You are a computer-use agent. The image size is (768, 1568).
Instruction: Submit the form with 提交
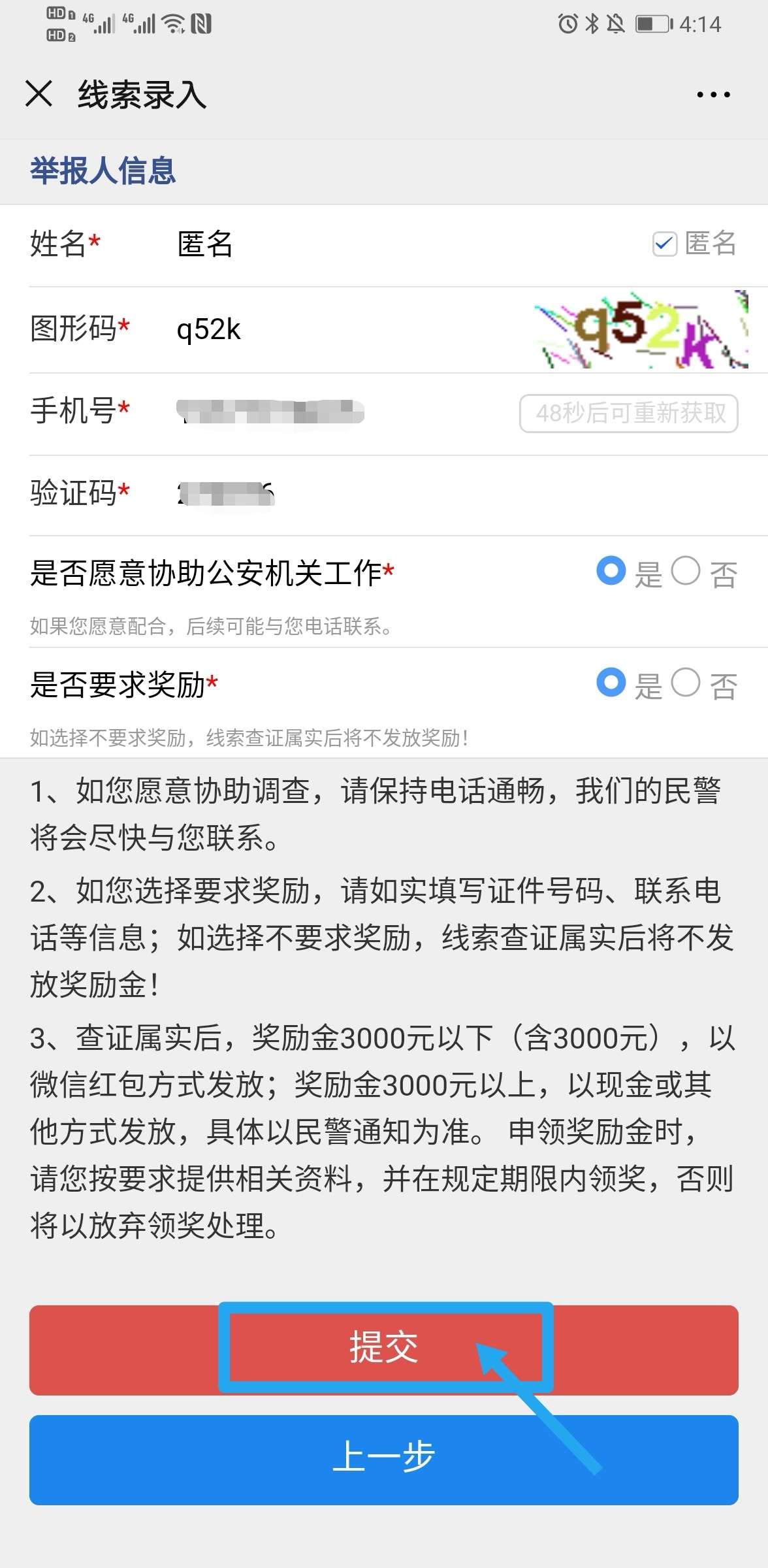tap(384, 1347)
